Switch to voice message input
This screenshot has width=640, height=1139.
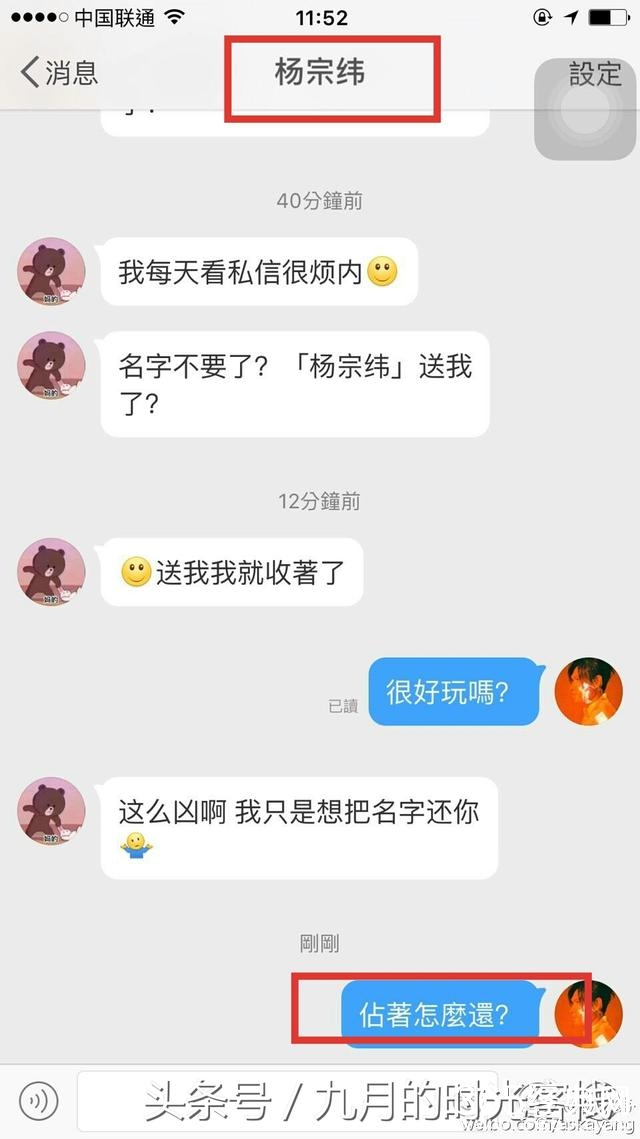point(39,1101)
